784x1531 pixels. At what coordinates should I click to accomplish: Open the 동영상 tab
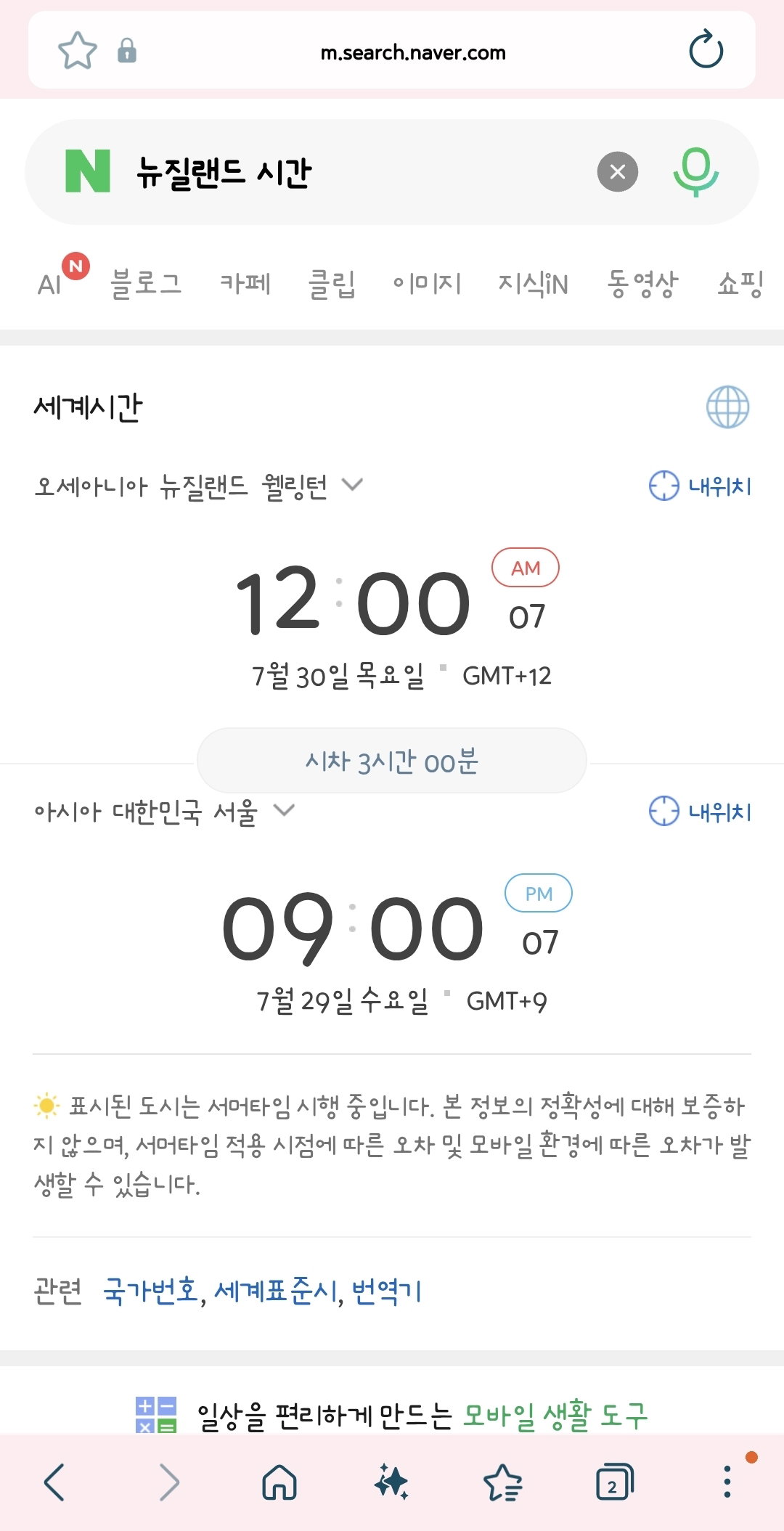642,283
